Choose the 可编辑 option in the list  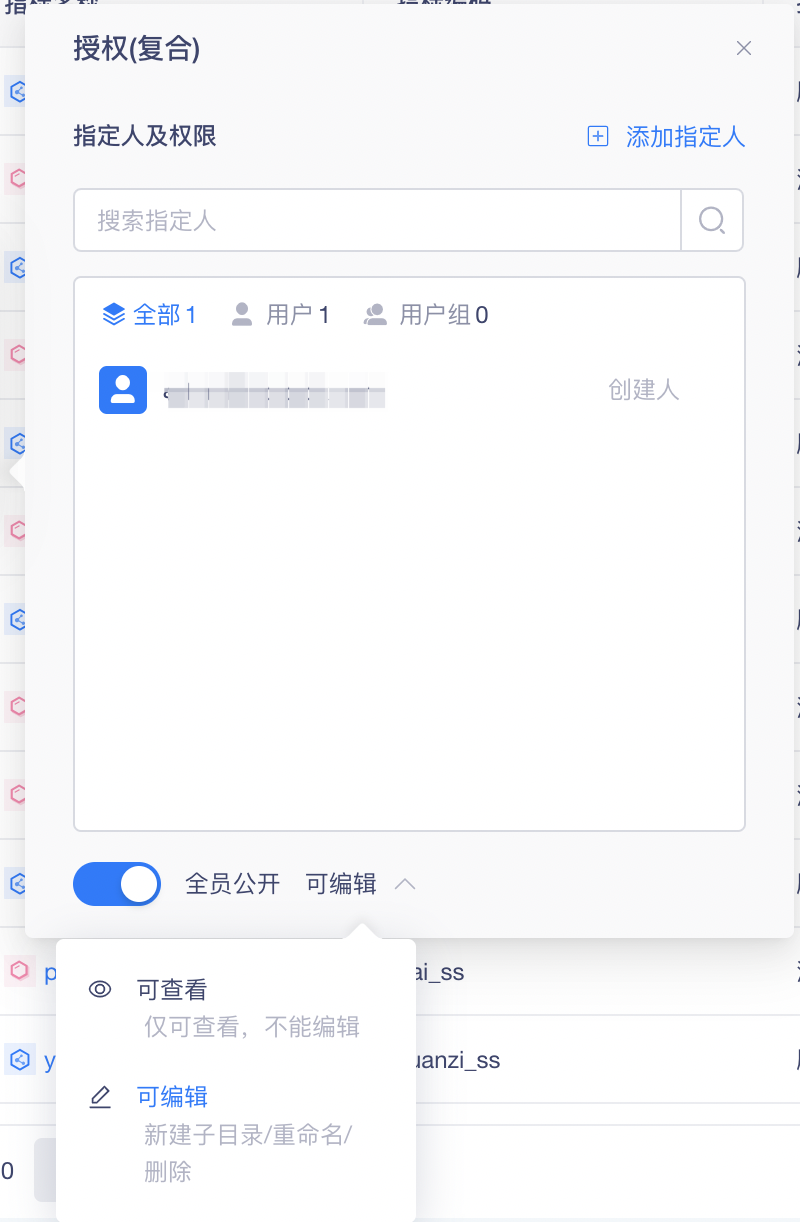pyautogui.click(x=172, y=1096)
